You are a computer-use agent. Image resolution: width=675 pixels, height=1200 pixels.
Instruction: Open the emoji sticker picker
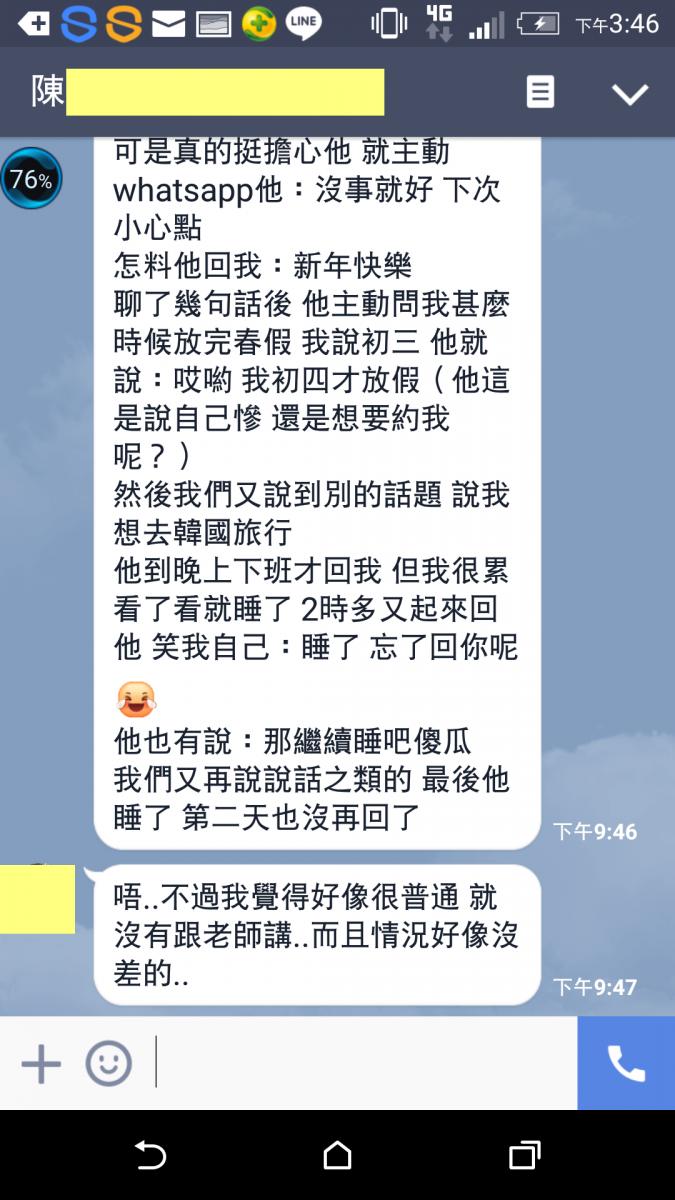[108, 1063]
